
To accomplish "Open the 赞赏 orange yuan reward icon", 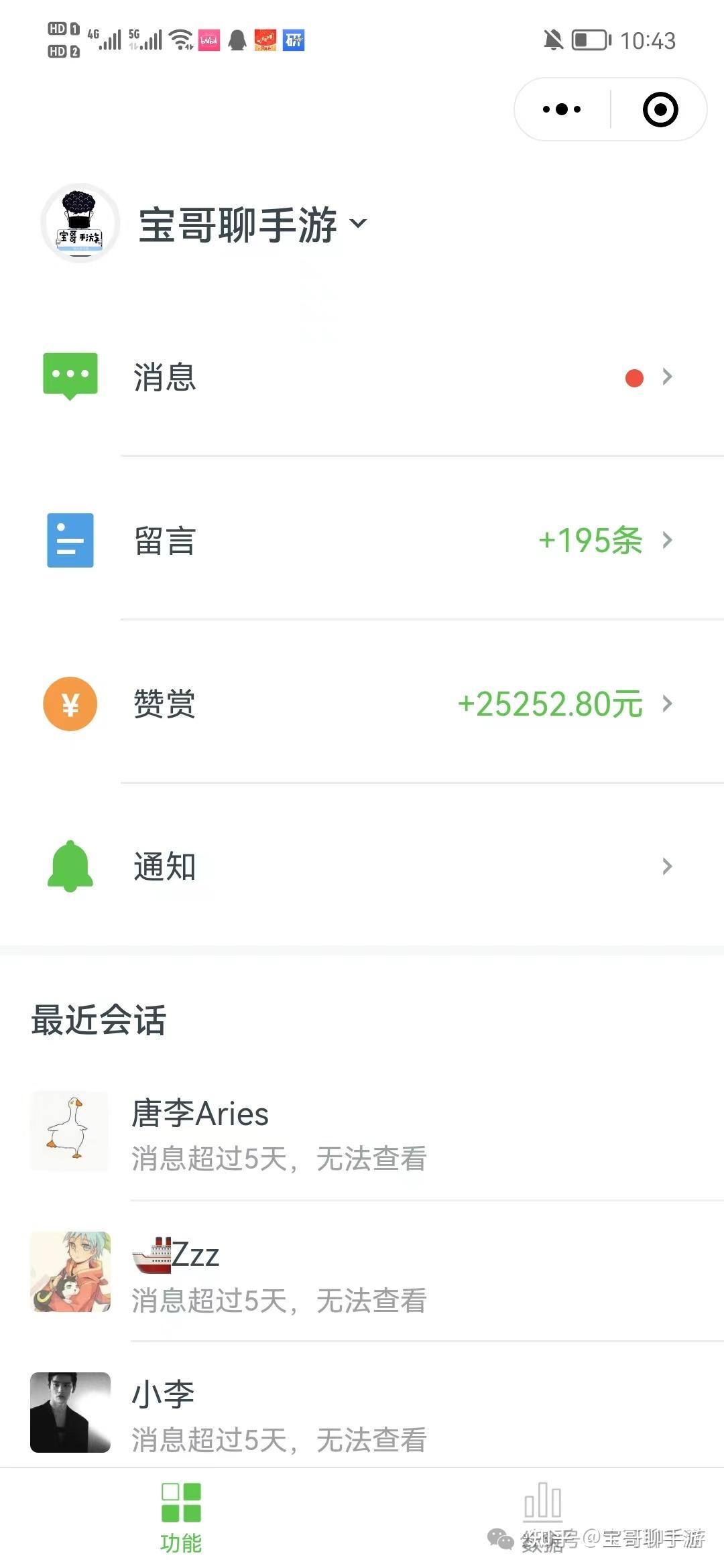I will click(70, 704).
